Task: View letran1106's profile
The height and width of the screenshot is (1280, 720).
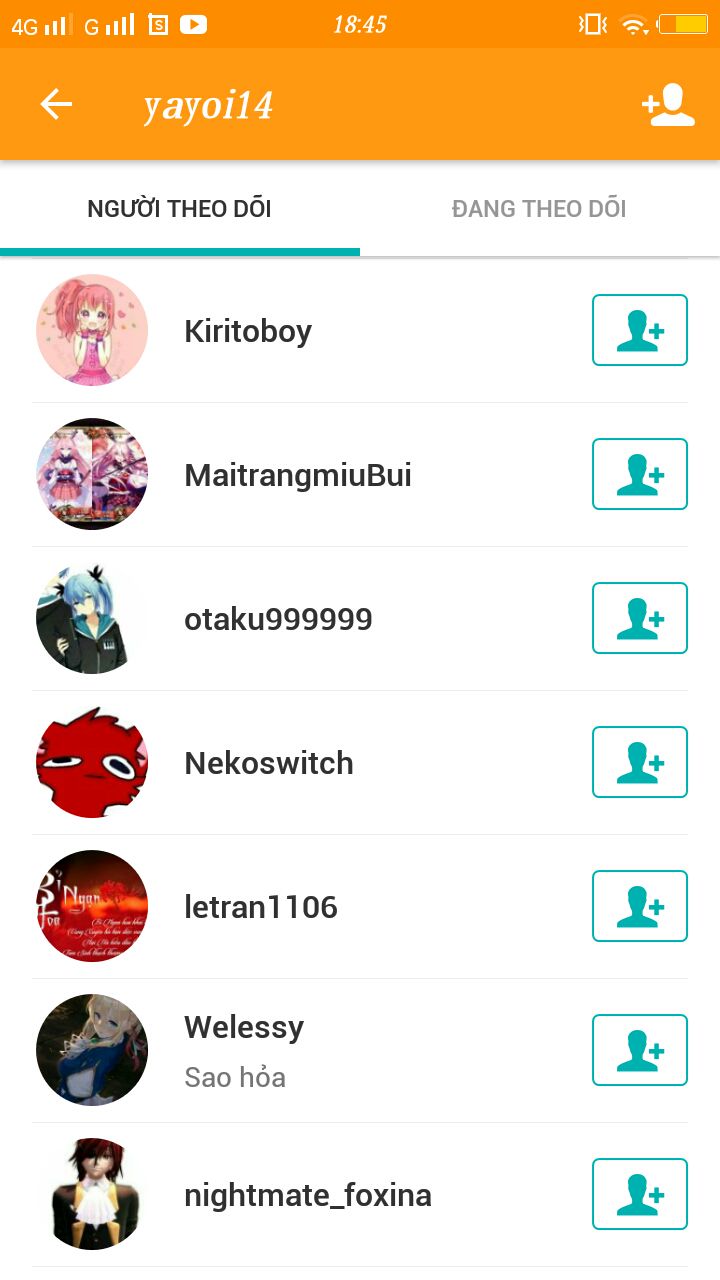Action: point(261,907)
